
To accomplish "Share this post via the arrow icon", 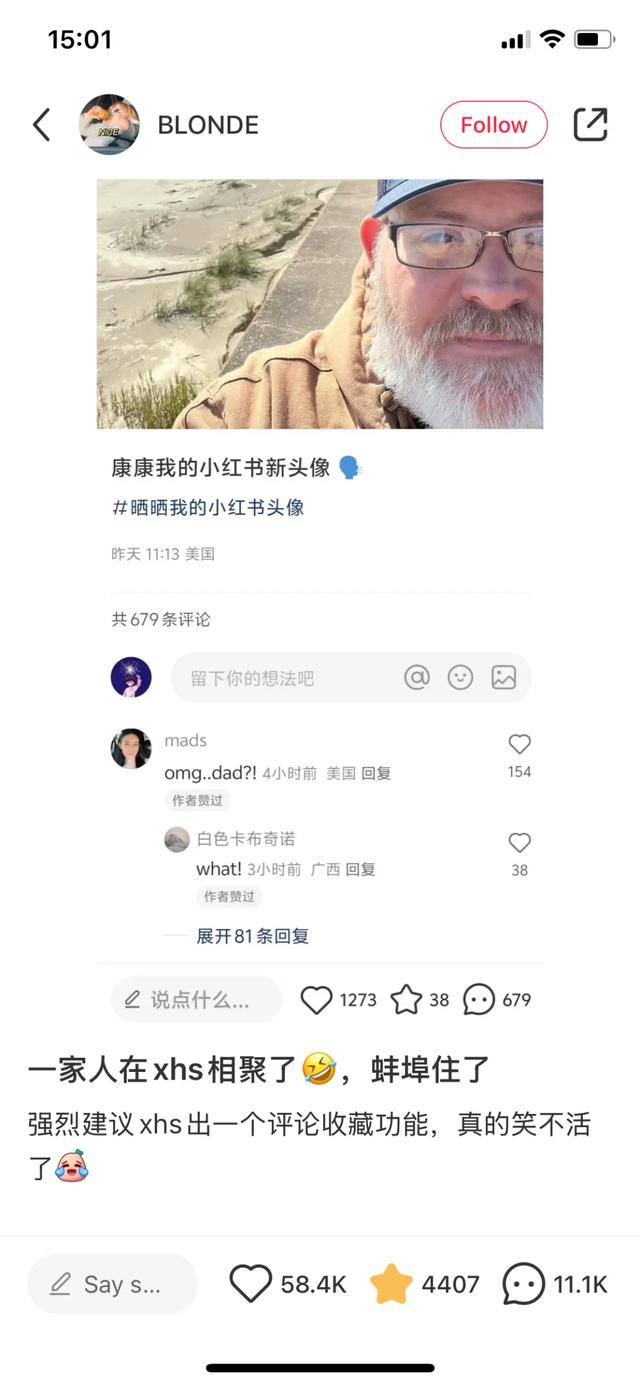I will (591, 124).
